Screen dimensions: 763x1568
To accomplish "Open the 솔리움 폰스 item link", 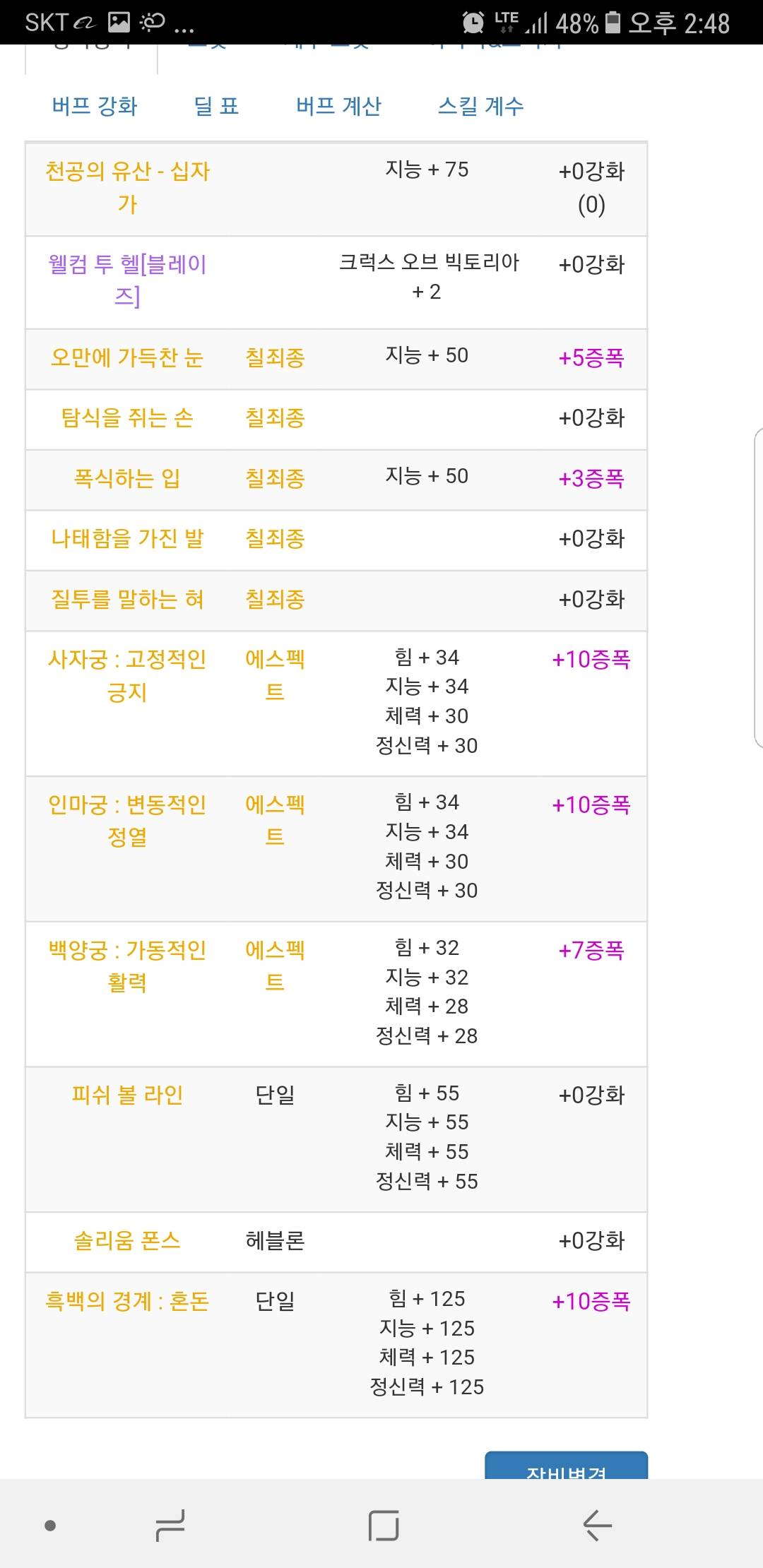I will [127, 1240].
